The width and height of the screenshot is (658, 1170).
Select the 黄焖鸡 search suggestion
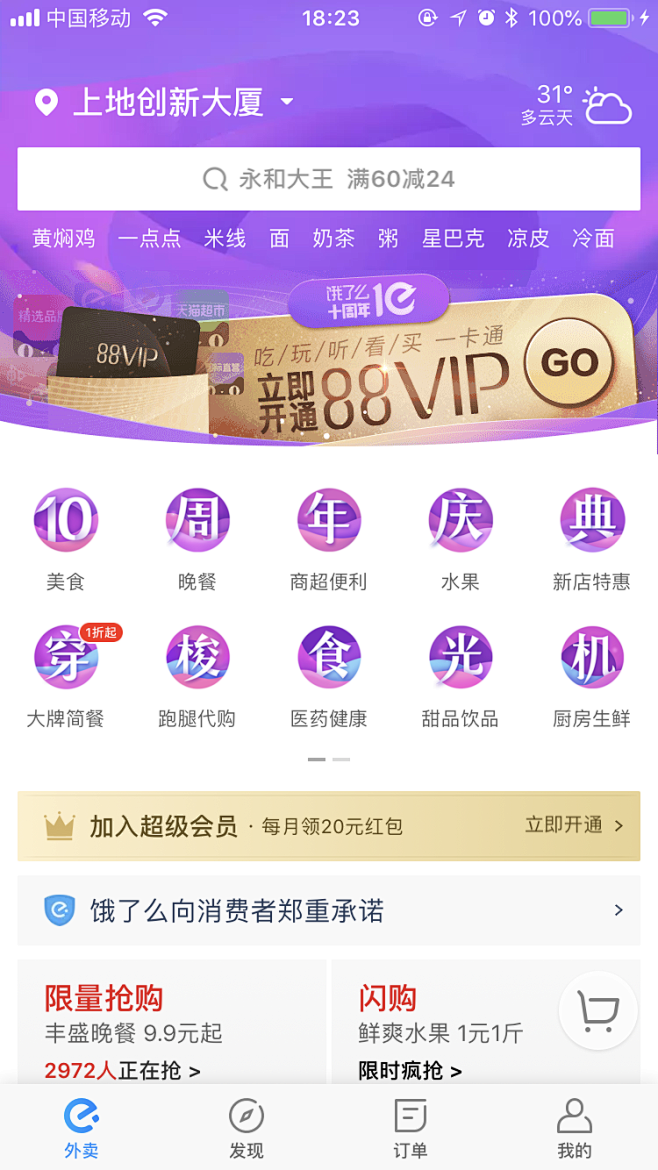coord(63,239)
